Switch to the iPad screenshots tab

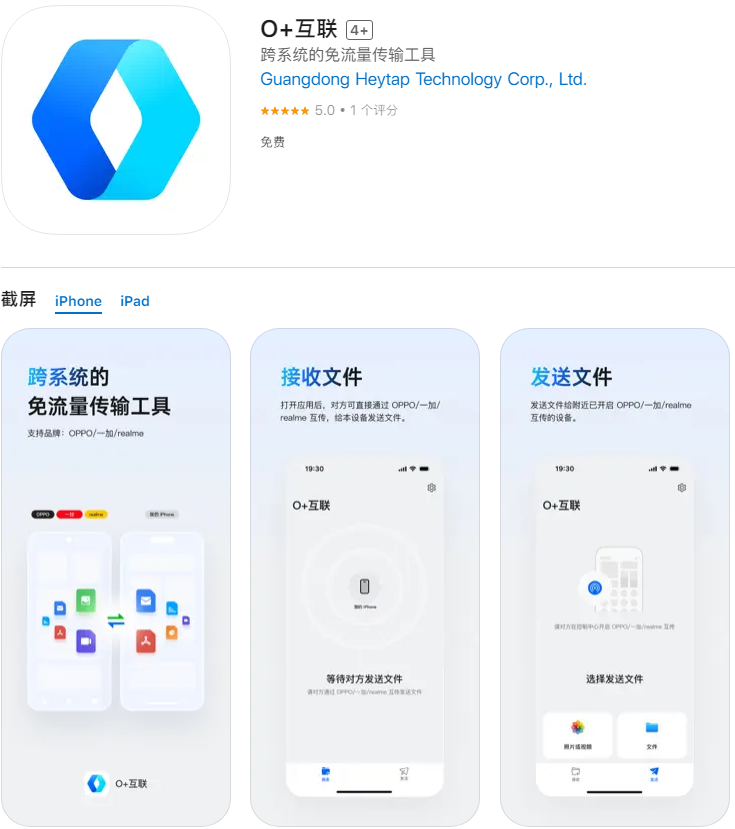(x=135, y=301)
